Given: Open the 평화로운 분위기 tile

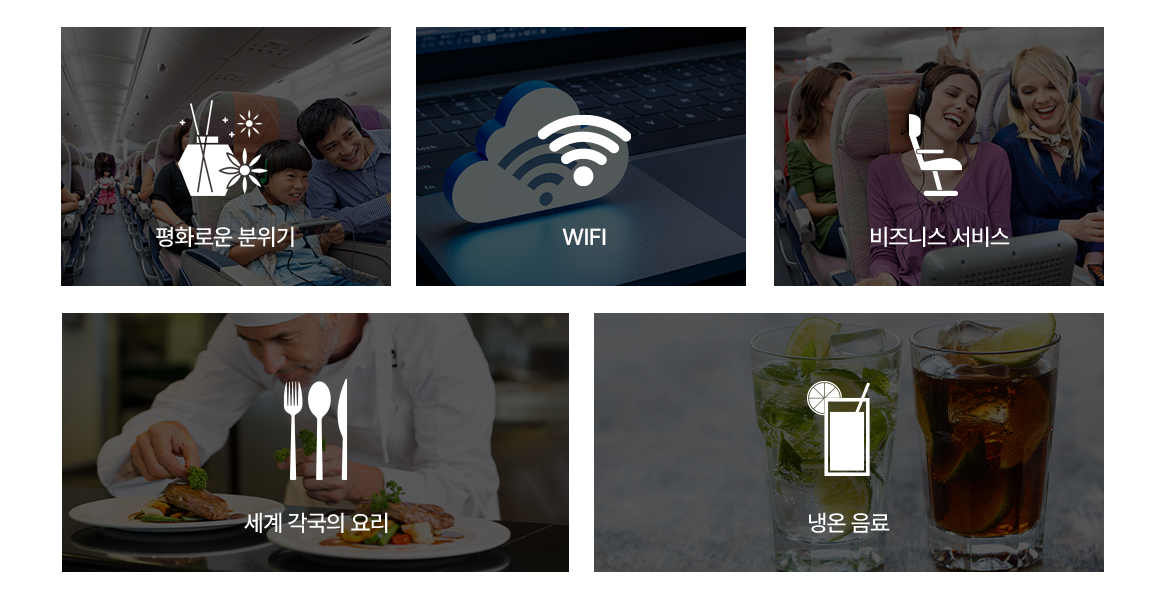Looking at the screenshot, I should (x=226, y=157).
